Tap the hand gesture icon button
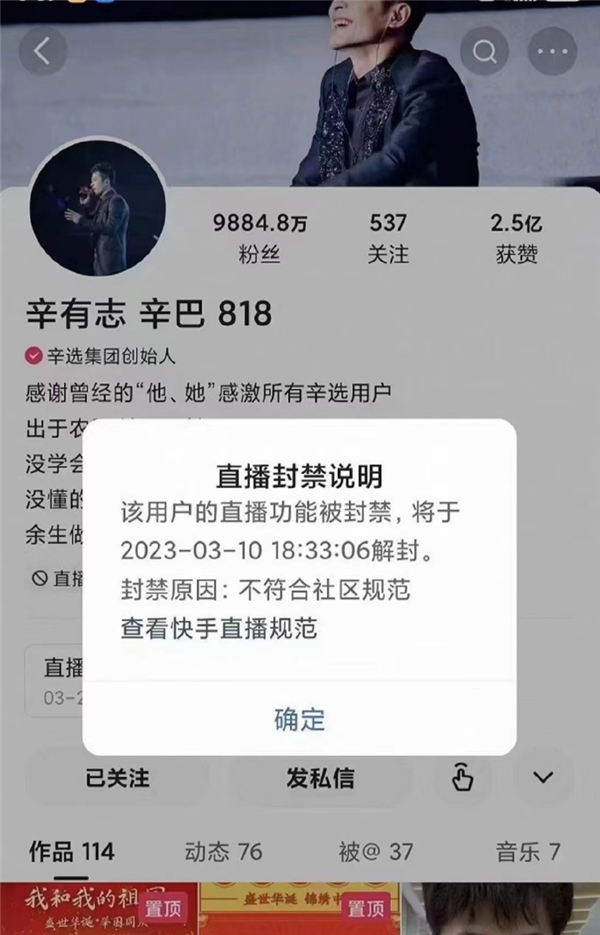Screen dimensions: 600x935 tap(461, 777)
